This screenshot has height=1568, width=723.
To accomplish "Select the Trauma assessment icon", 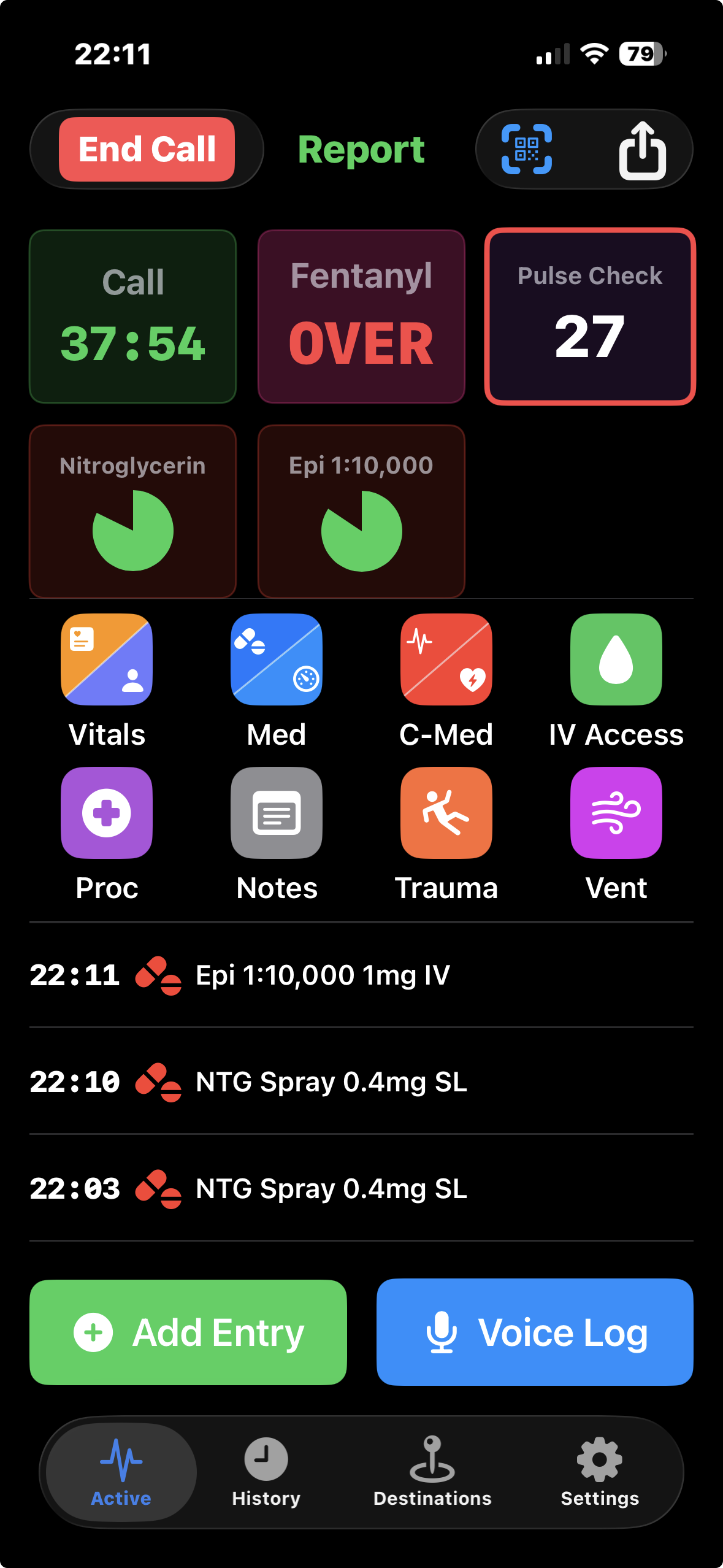I will [x=446, y=813].
